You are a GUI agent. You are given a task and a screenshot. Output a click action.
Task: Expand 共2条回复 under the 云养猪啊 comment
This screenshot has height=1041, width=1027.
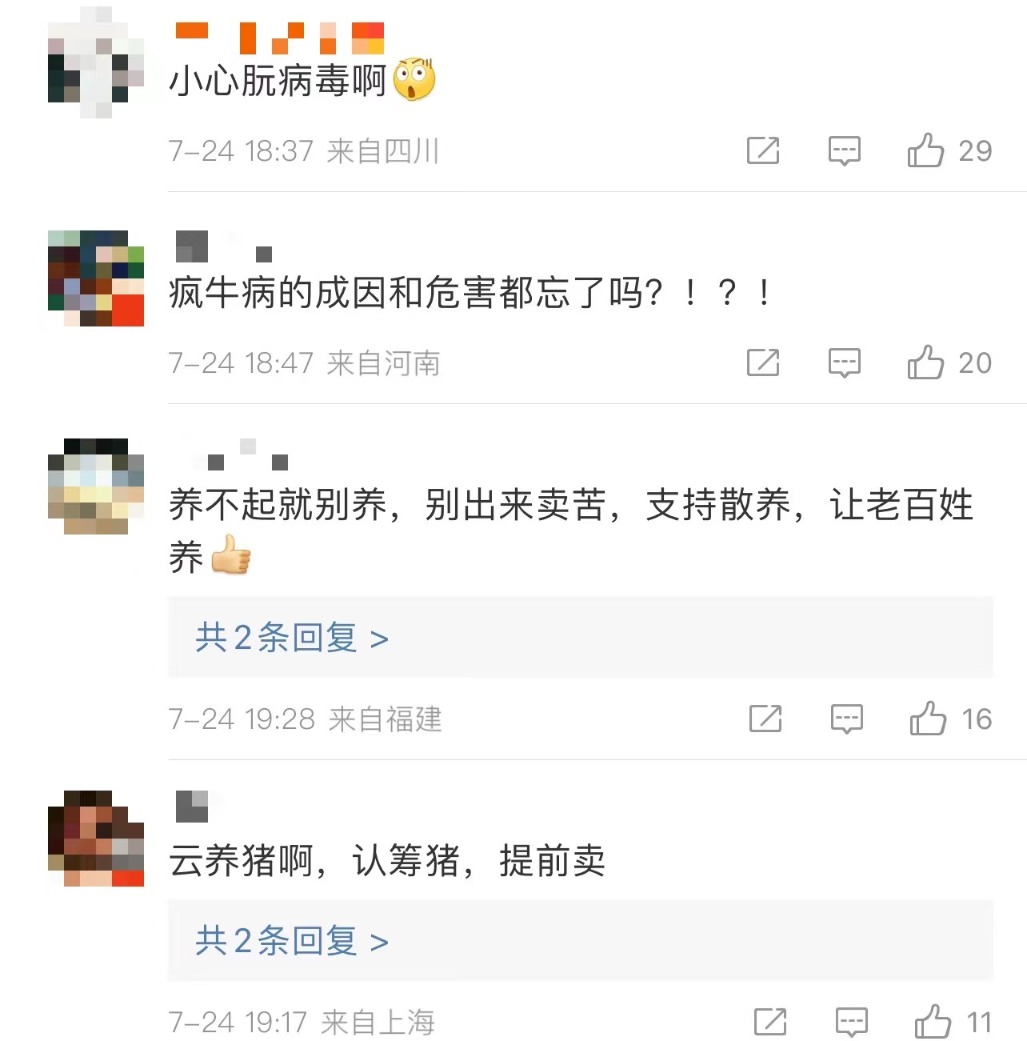[x=292, y=940]
